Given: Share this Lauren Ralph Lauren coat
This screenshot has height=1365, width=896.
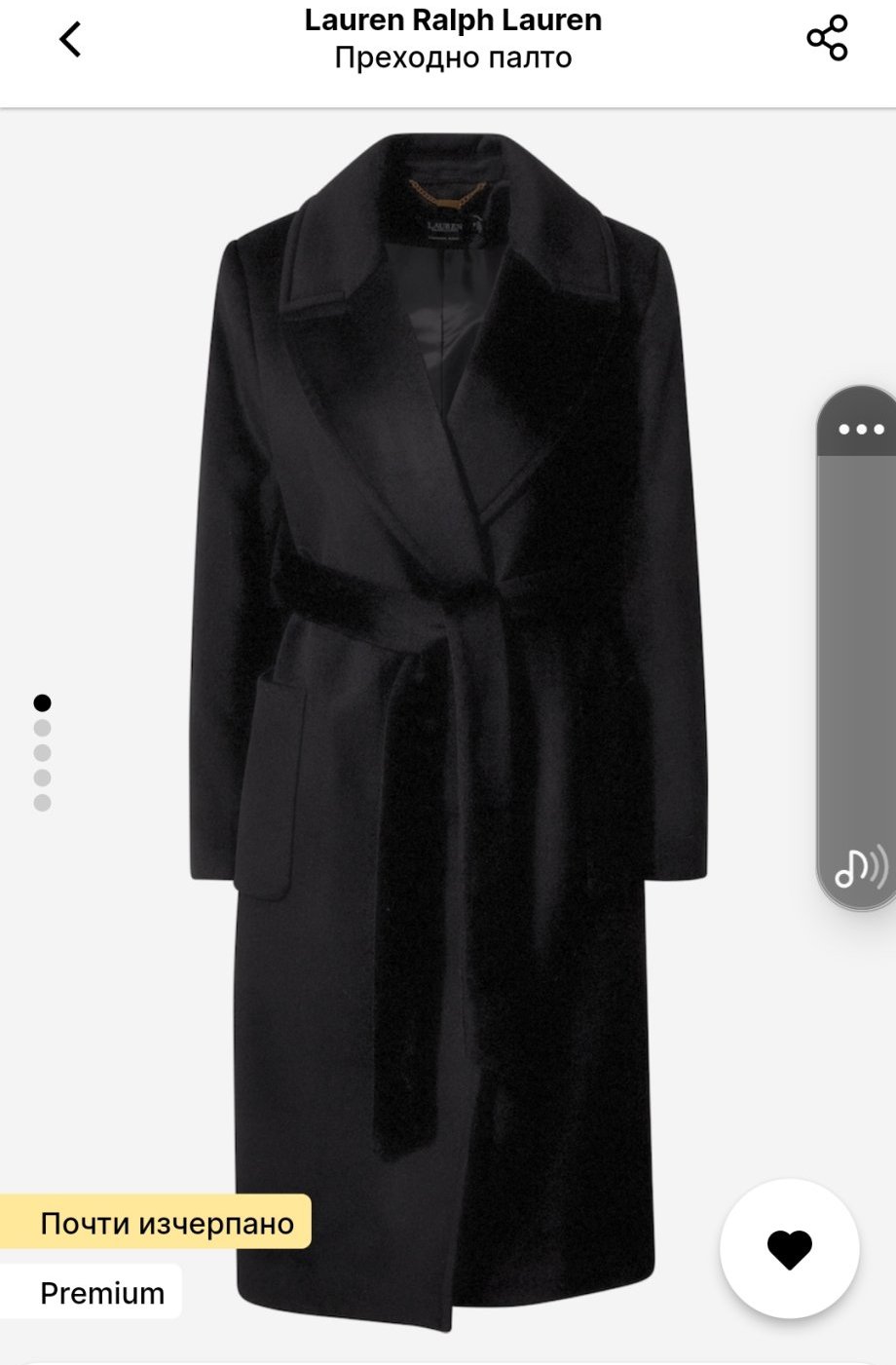Looking at the screenshot, I should pos(827,39).
